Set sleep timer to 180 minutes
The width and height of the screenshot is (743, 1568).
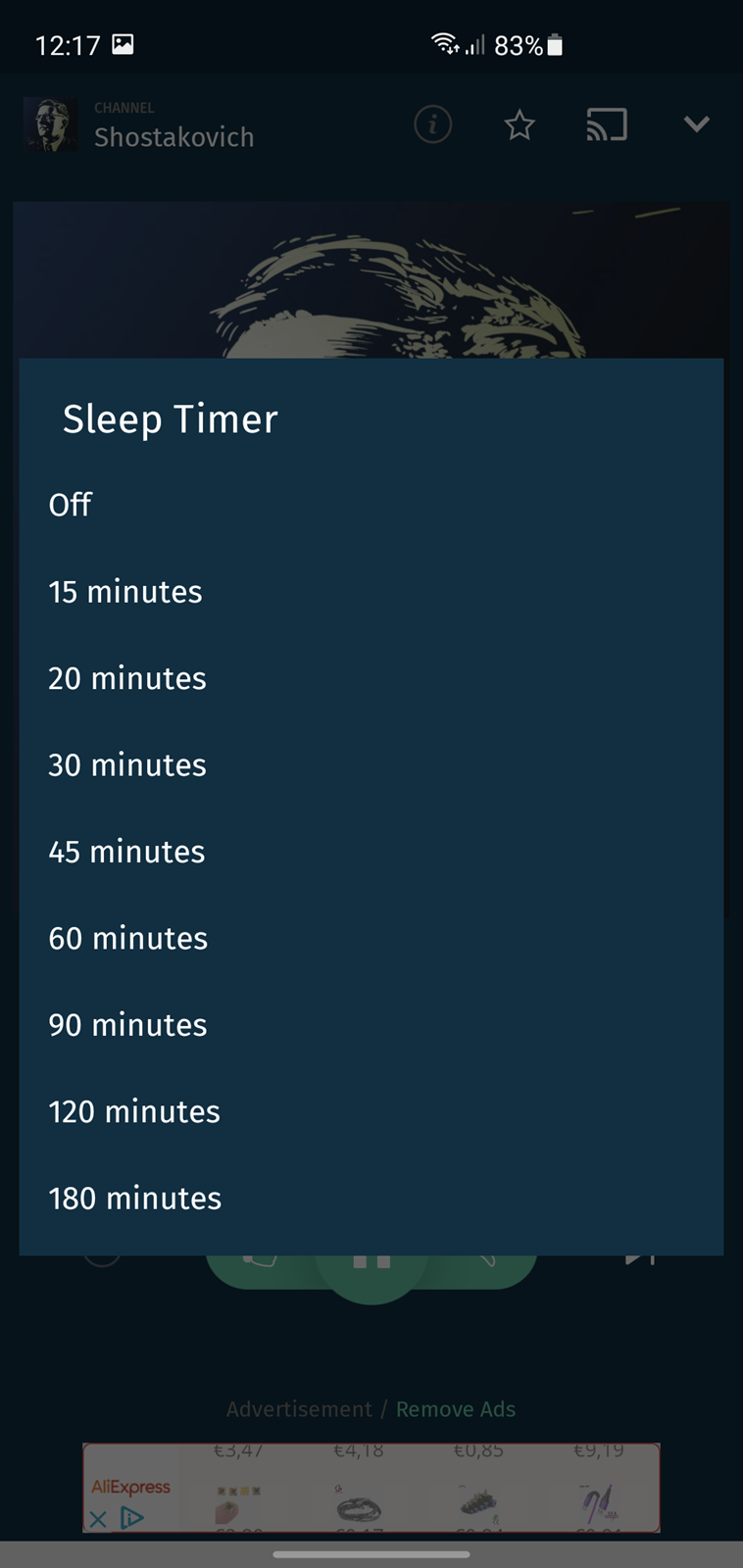[x=371, y=1198]
